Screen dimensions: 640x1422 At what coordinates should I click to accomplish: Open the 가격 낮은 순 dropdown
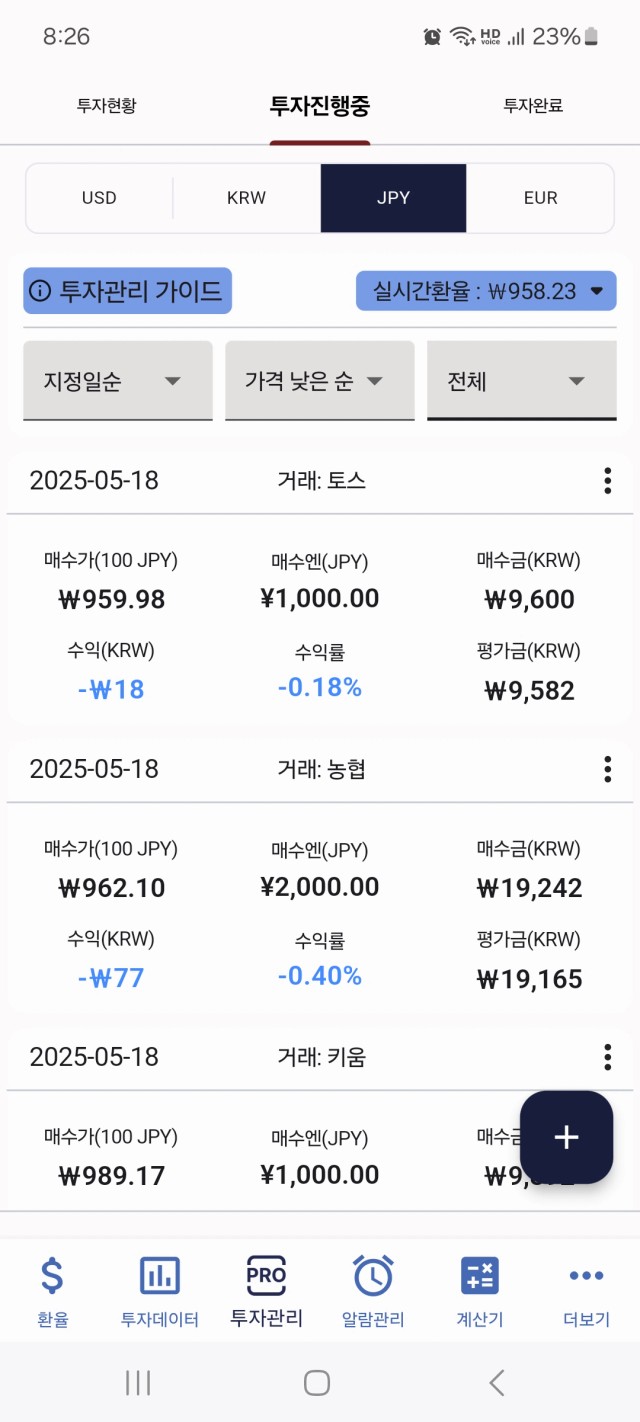[x=320, y=381]
